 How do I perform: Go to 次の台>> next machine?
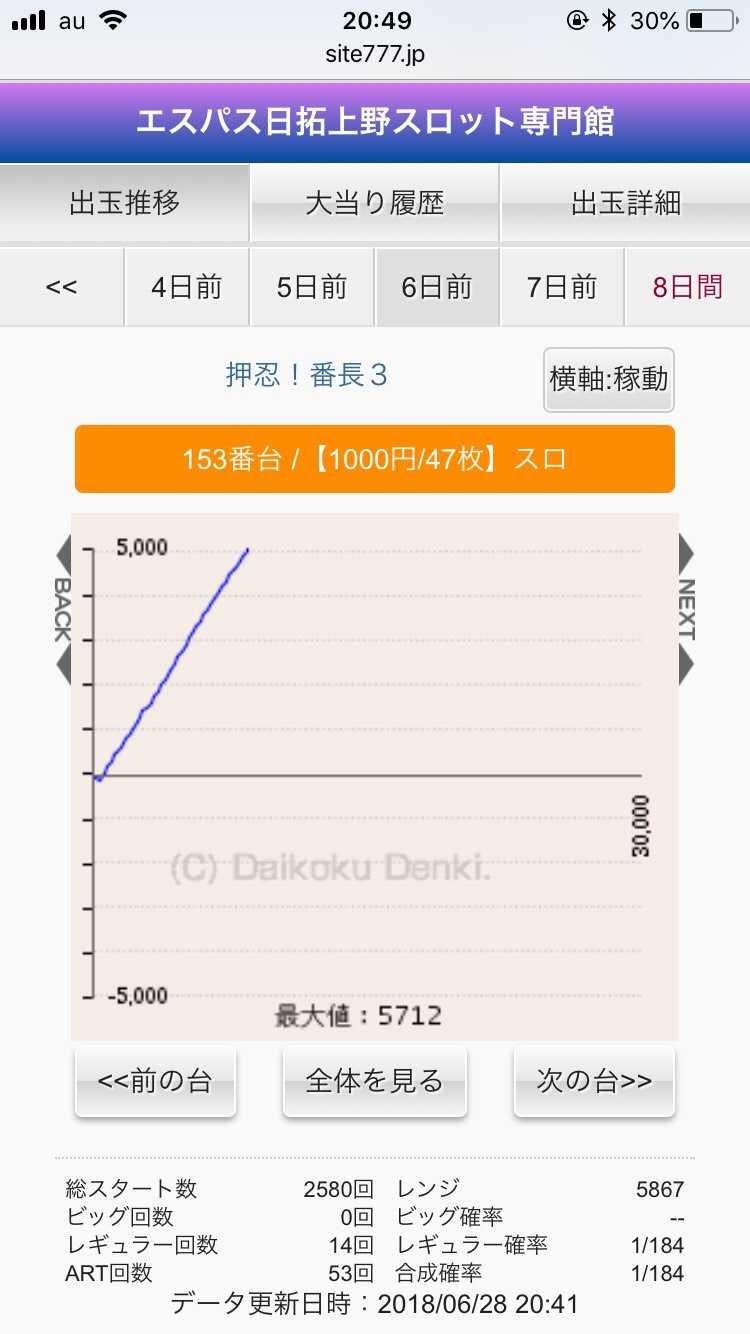(x=594, y=1081)
